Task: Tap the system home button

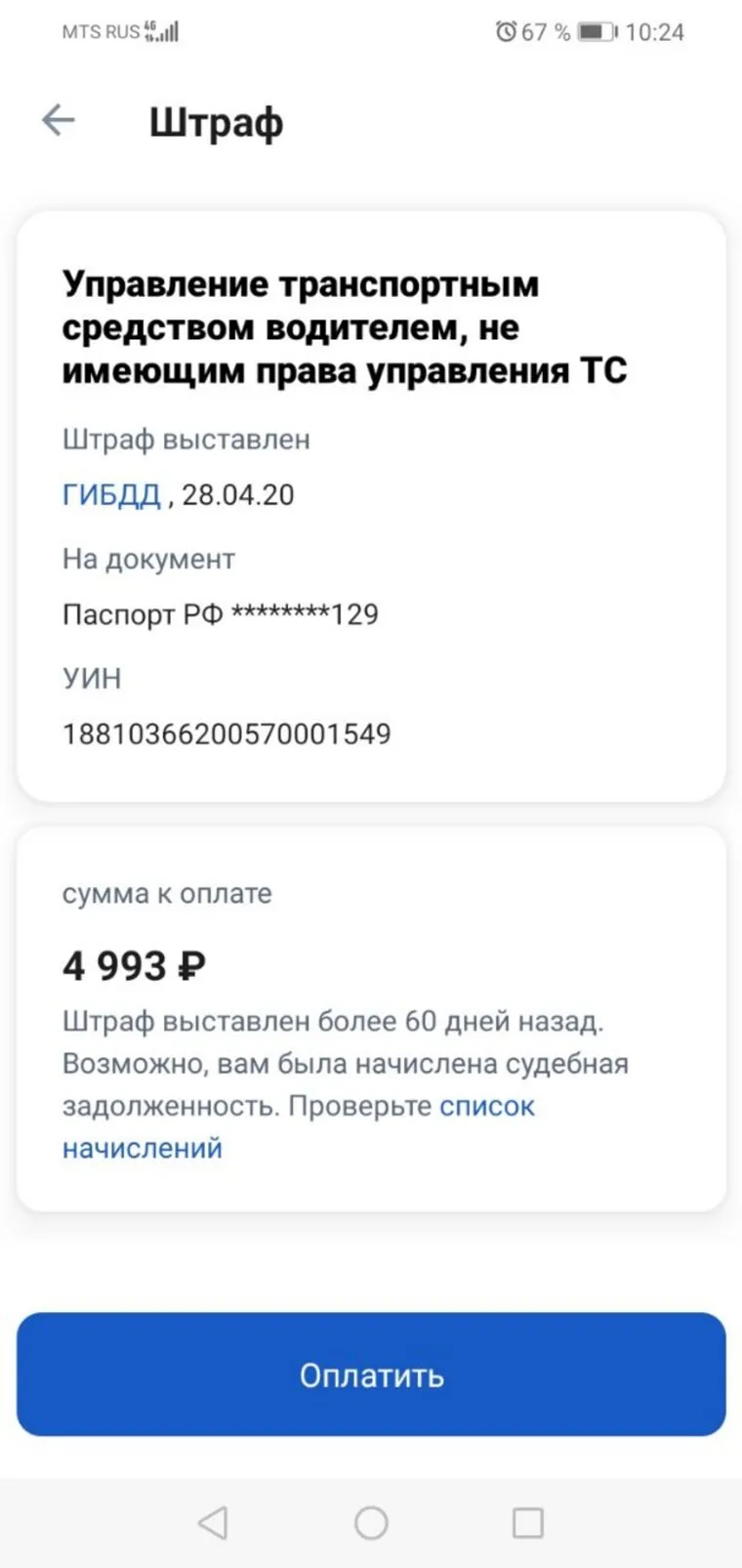Action: [371, 1522]
